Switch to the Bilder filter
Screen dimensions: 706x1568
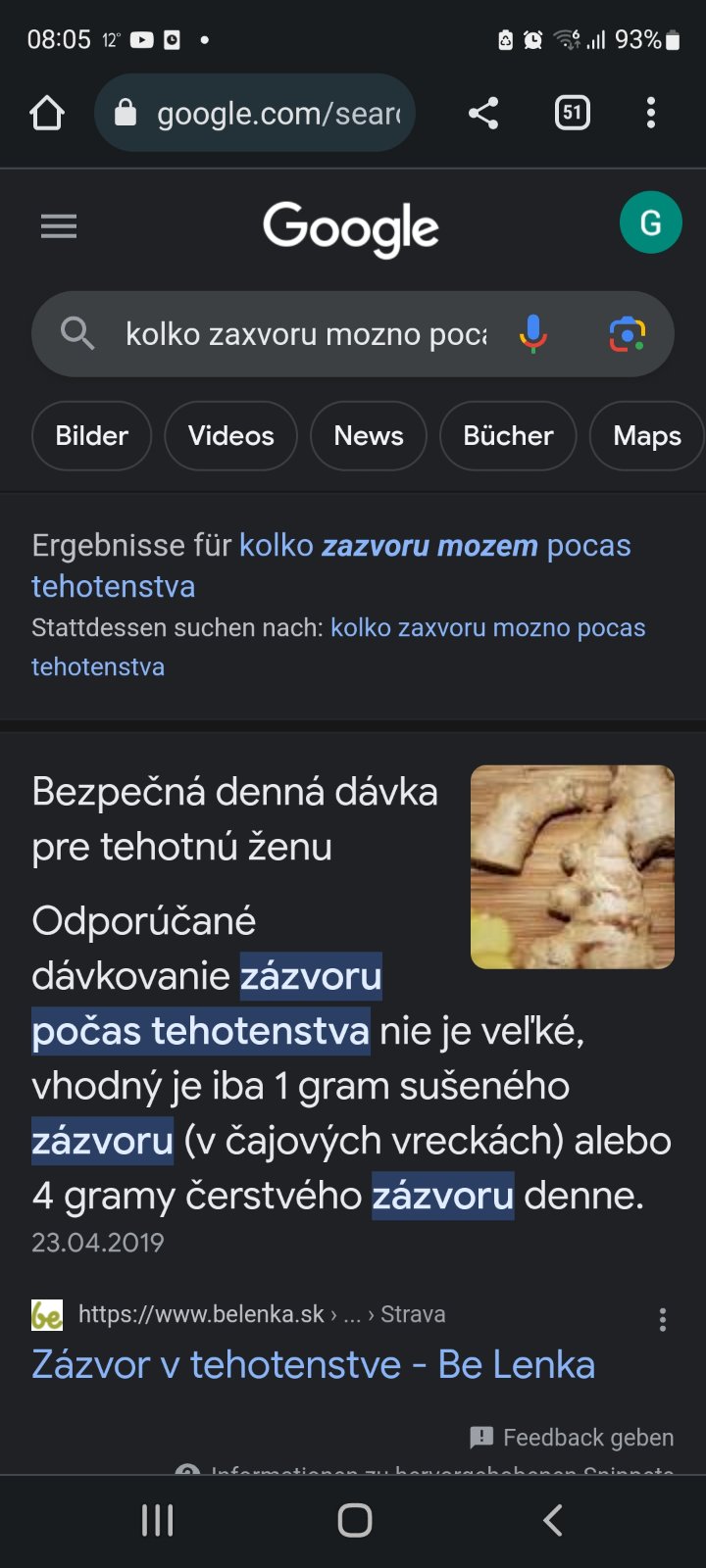click(92, 436)
